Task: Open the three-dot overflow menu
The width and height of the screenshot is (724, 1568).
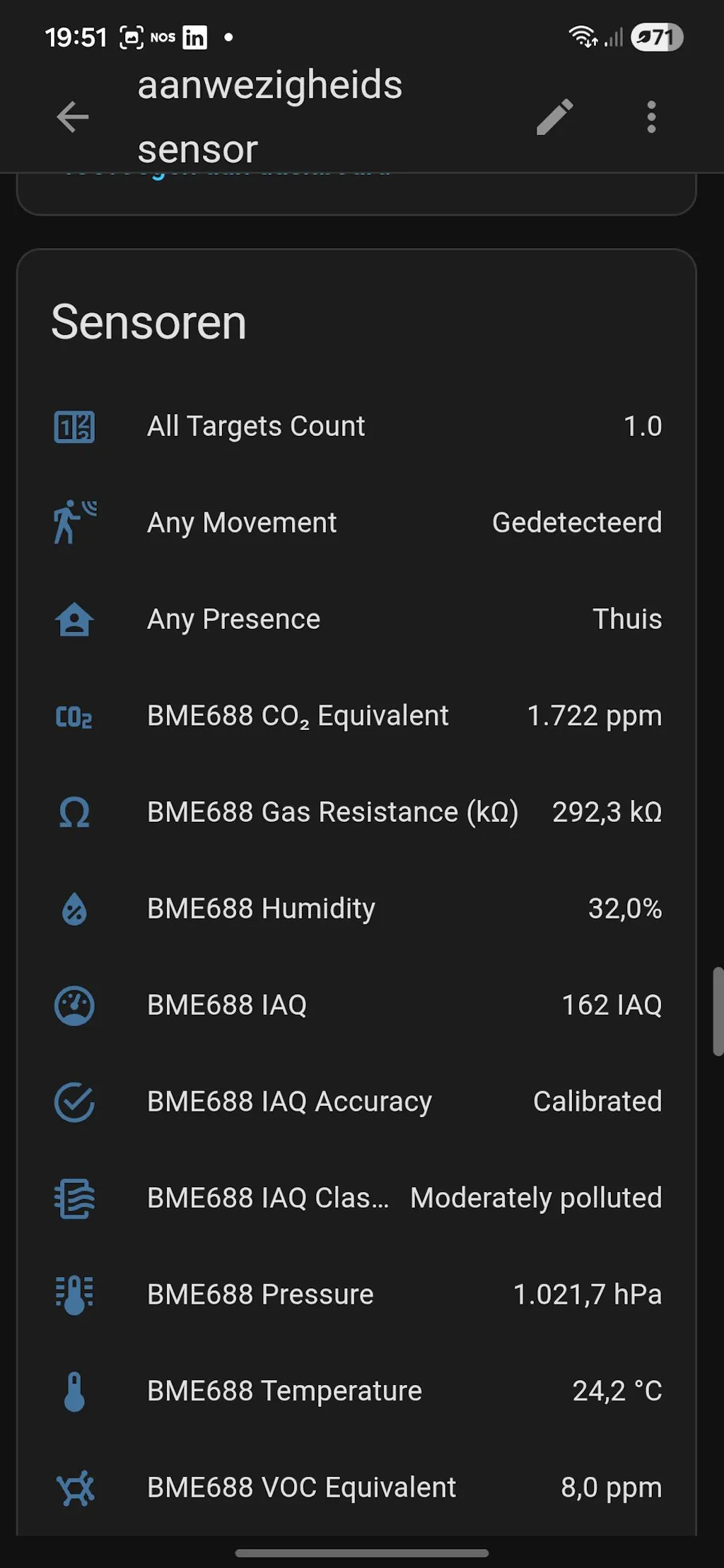Action: click(651, 117)
